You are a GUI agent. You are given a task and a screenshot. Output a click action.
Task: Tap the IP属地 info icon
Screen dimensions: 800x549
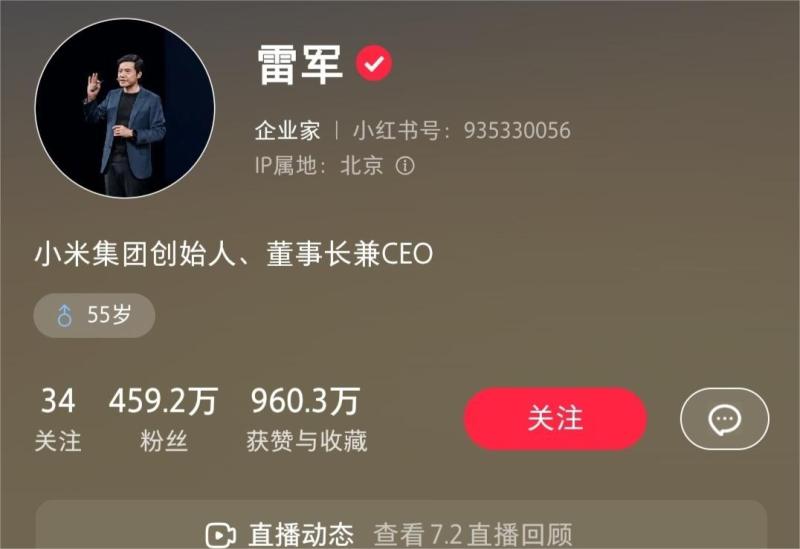405,166
